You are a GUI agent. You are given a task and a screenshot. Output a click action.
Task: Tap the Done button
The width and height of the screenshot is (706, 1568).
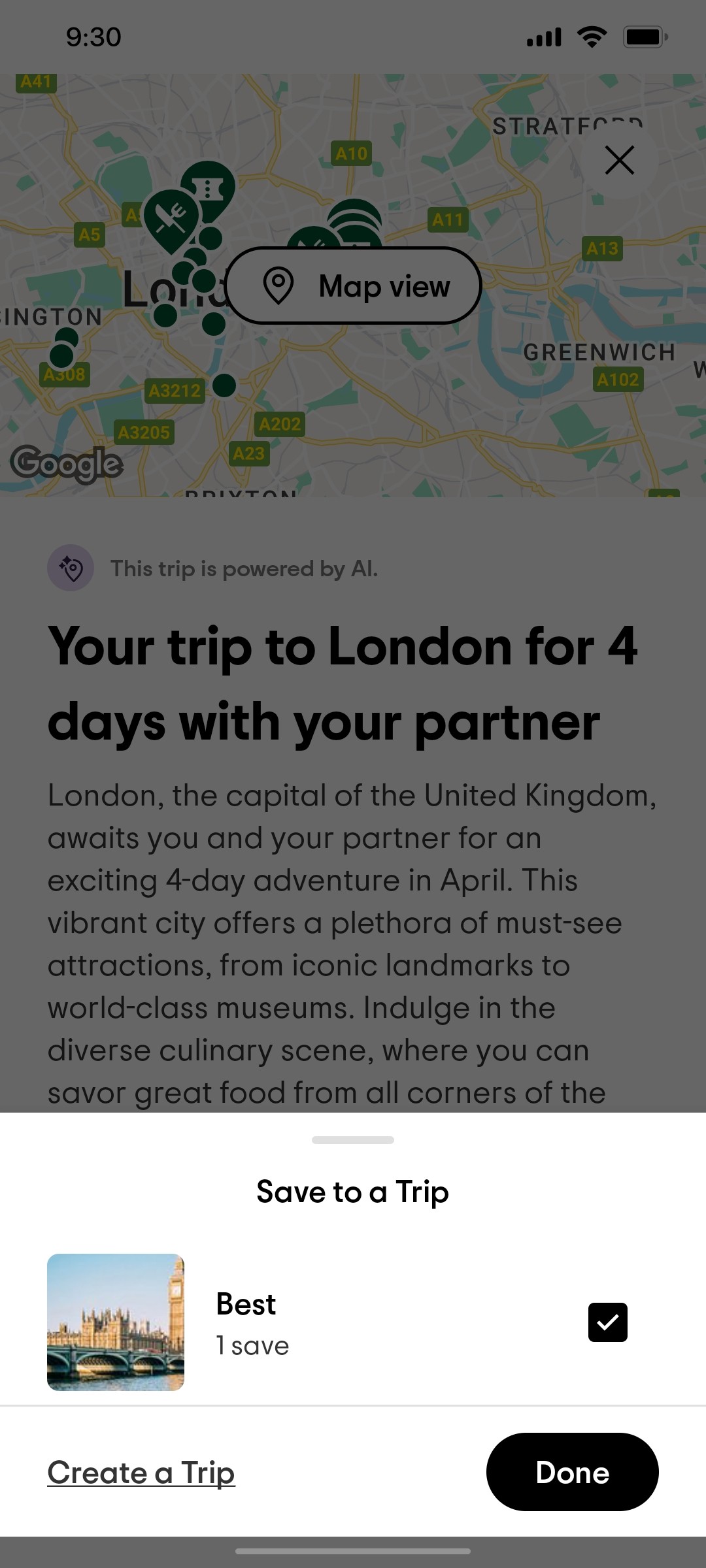572,1472
